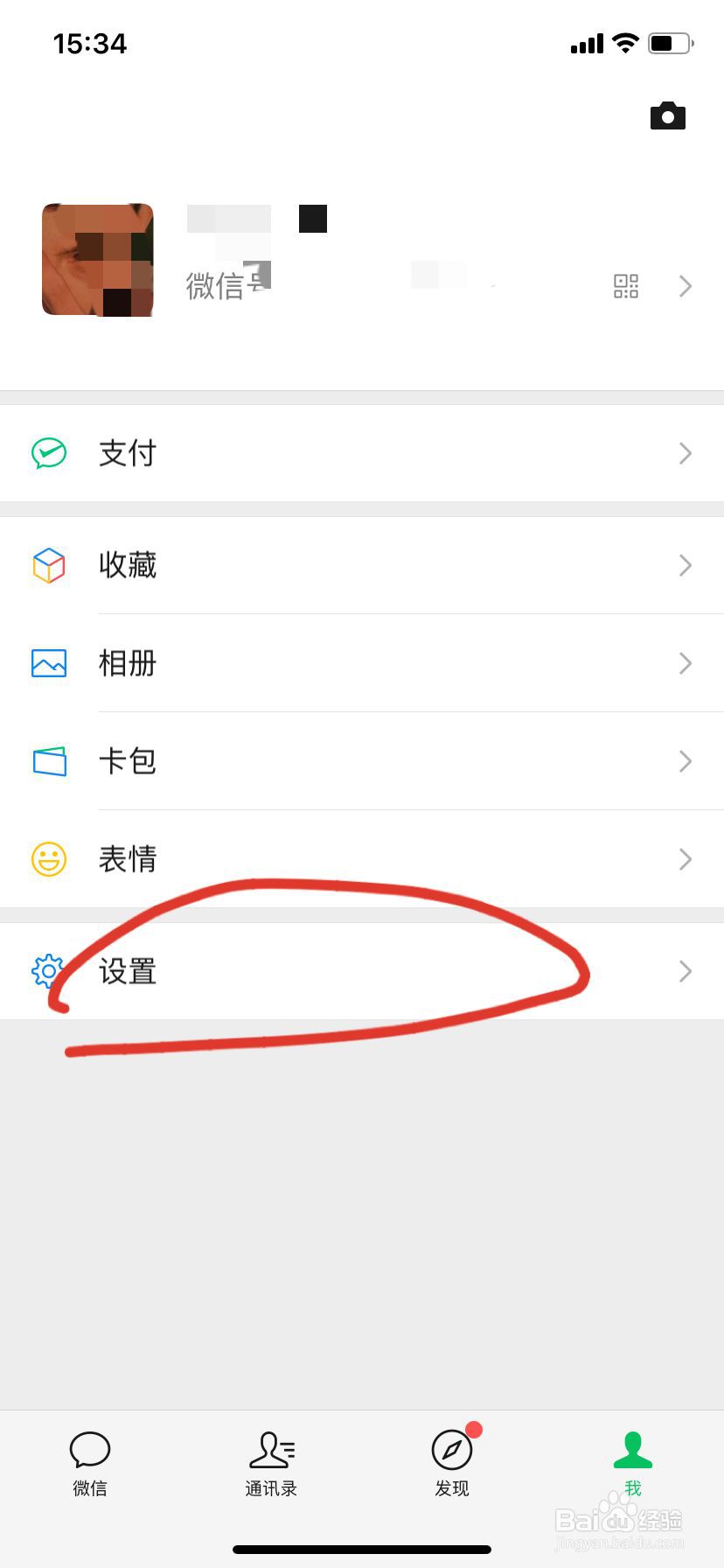724x1568 pixels.
Task: Click the profile avatar thumbnail
Action: pos(97,260)
